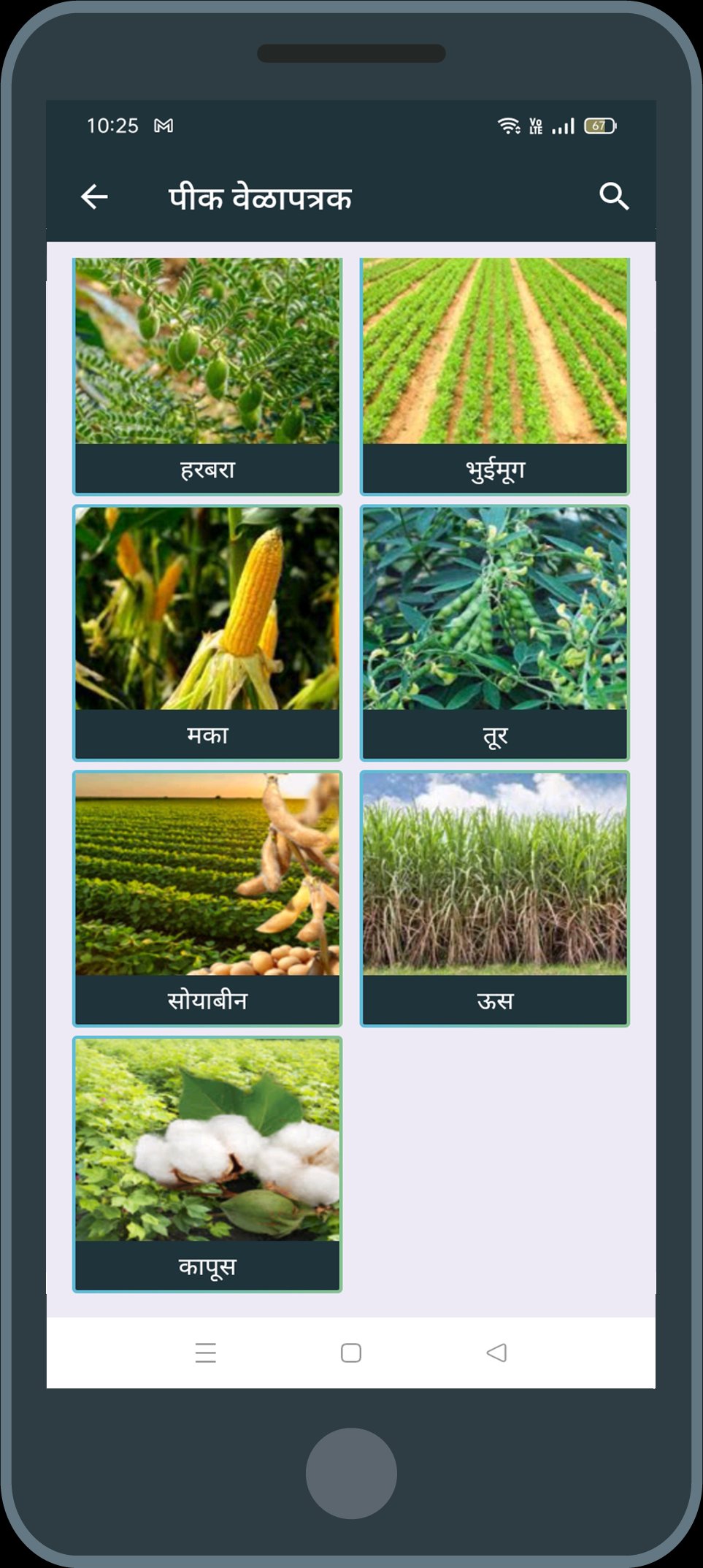Image resolution: width=703 pixels, height=1568 pixels.
Task: Open recent apps from the navigation bar
Action: point(206,1353)
